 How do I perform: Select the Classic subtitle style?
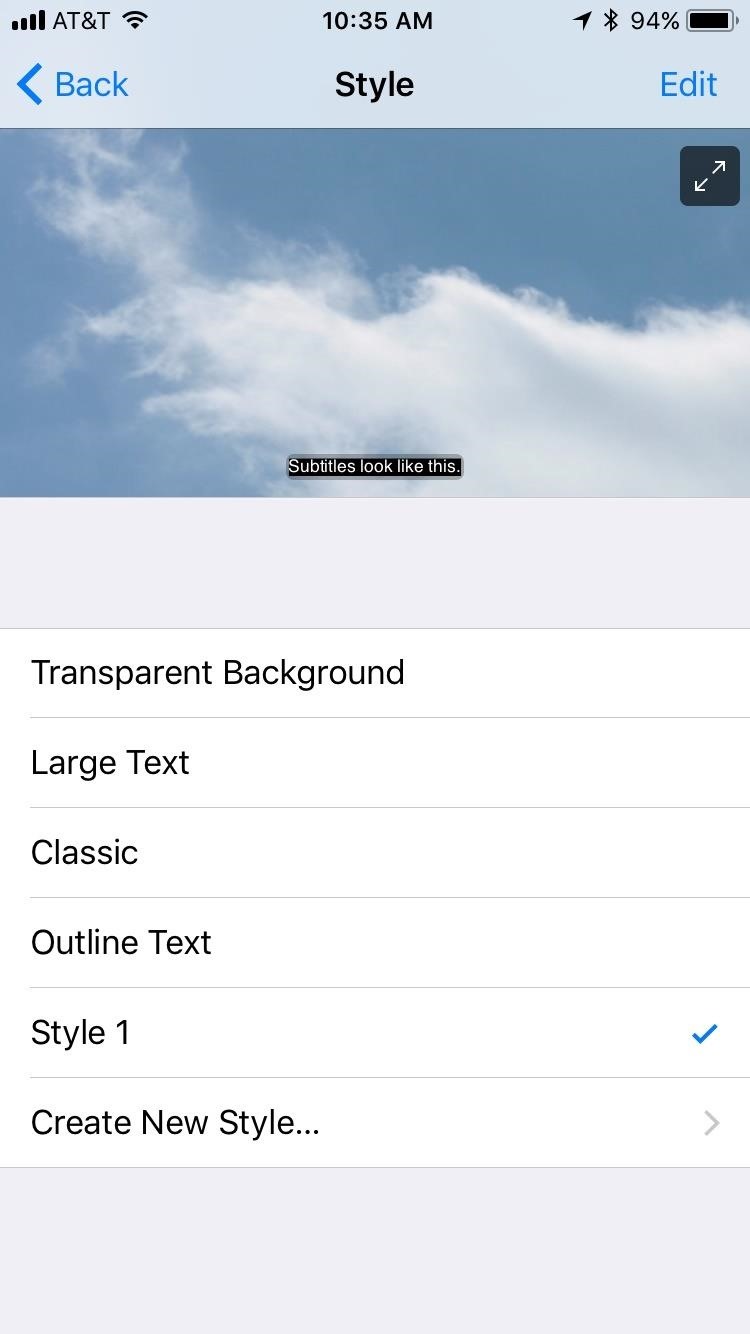(x=84, y=852)
